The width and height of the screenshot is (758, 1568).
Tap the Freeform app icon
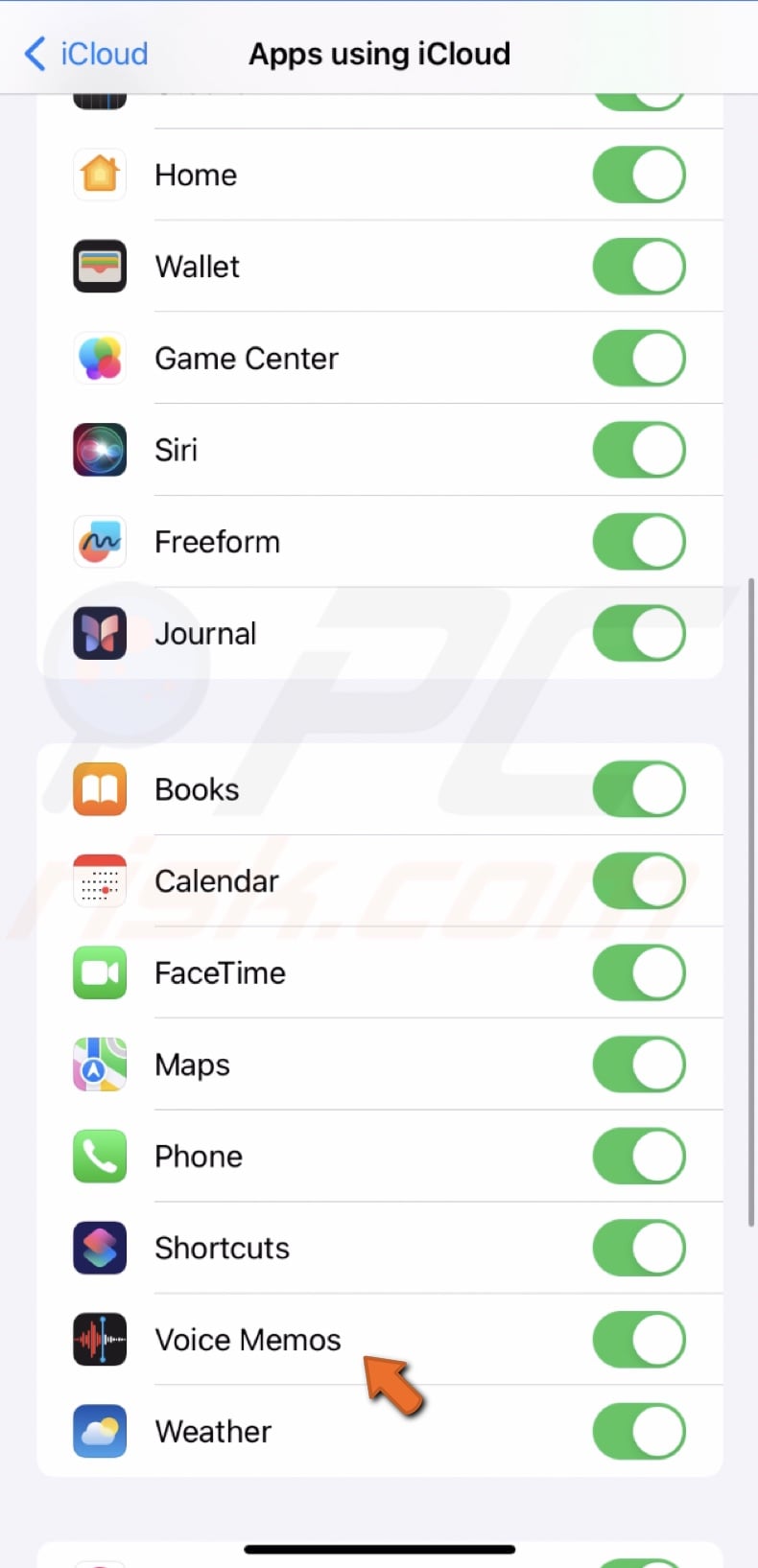click(99, 541)
